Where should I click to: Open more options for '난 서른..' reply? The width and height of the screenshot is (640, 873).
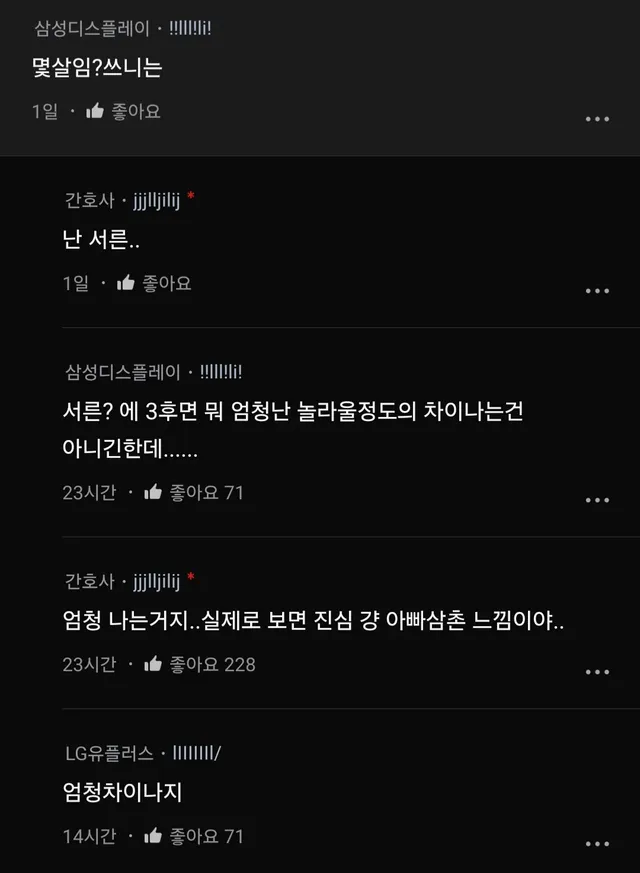coord(597,291)
